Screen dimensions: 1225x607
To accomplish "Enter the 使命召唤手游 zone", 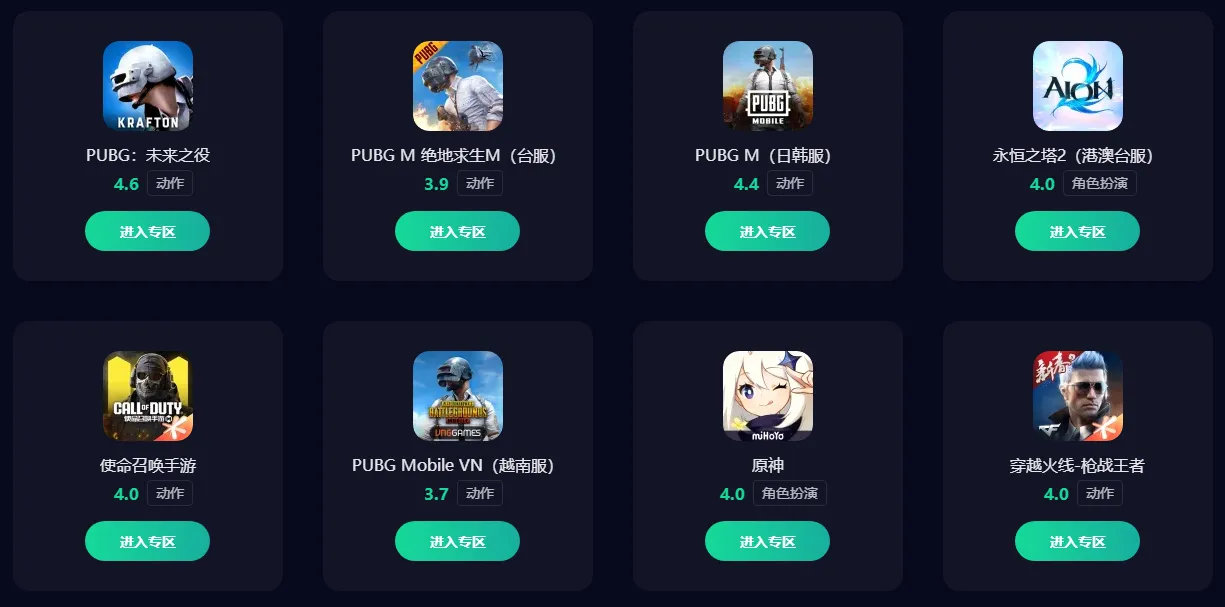I will pos(147,541).
